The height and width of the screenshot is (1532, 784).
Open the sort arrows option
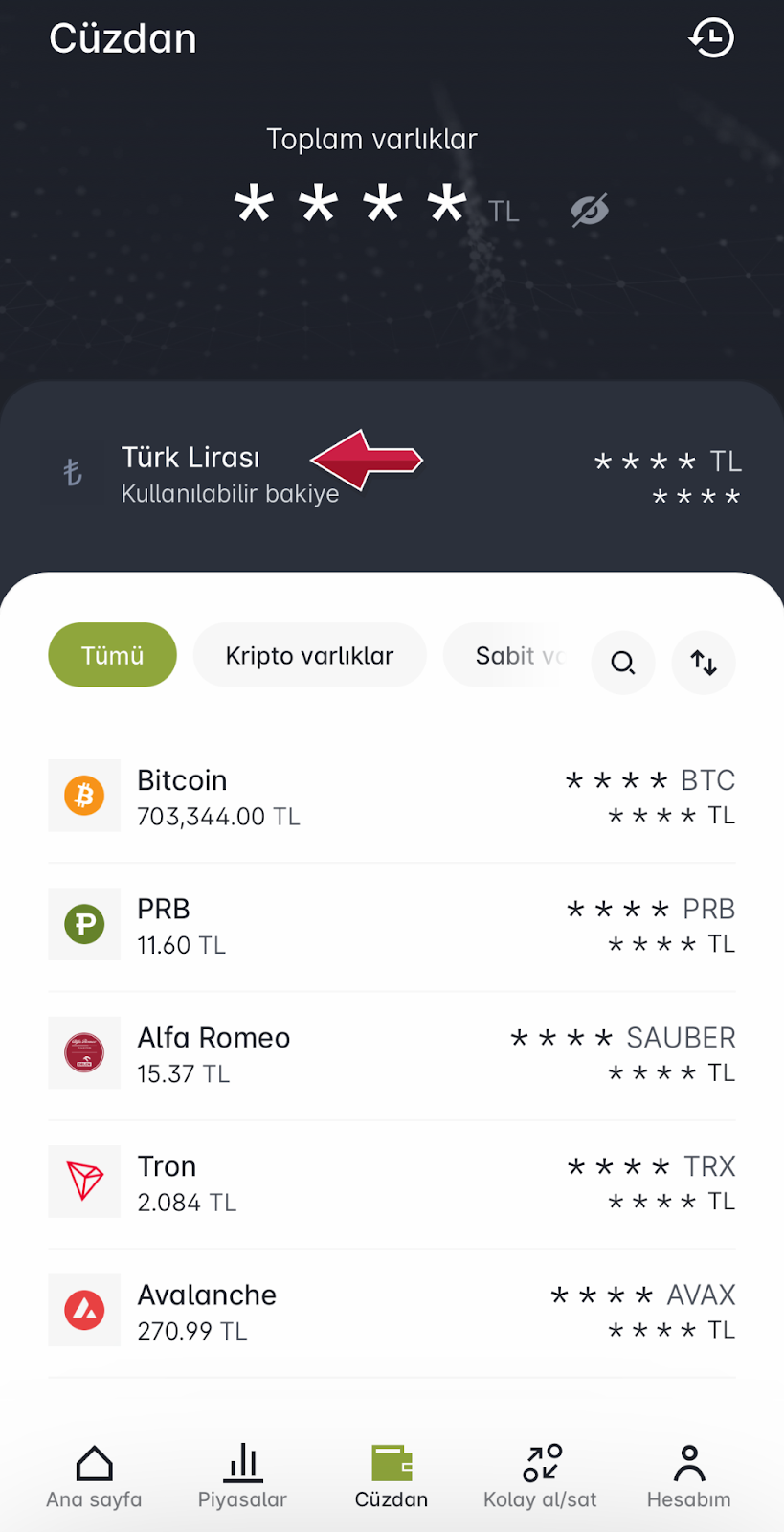tap(704, 663)
